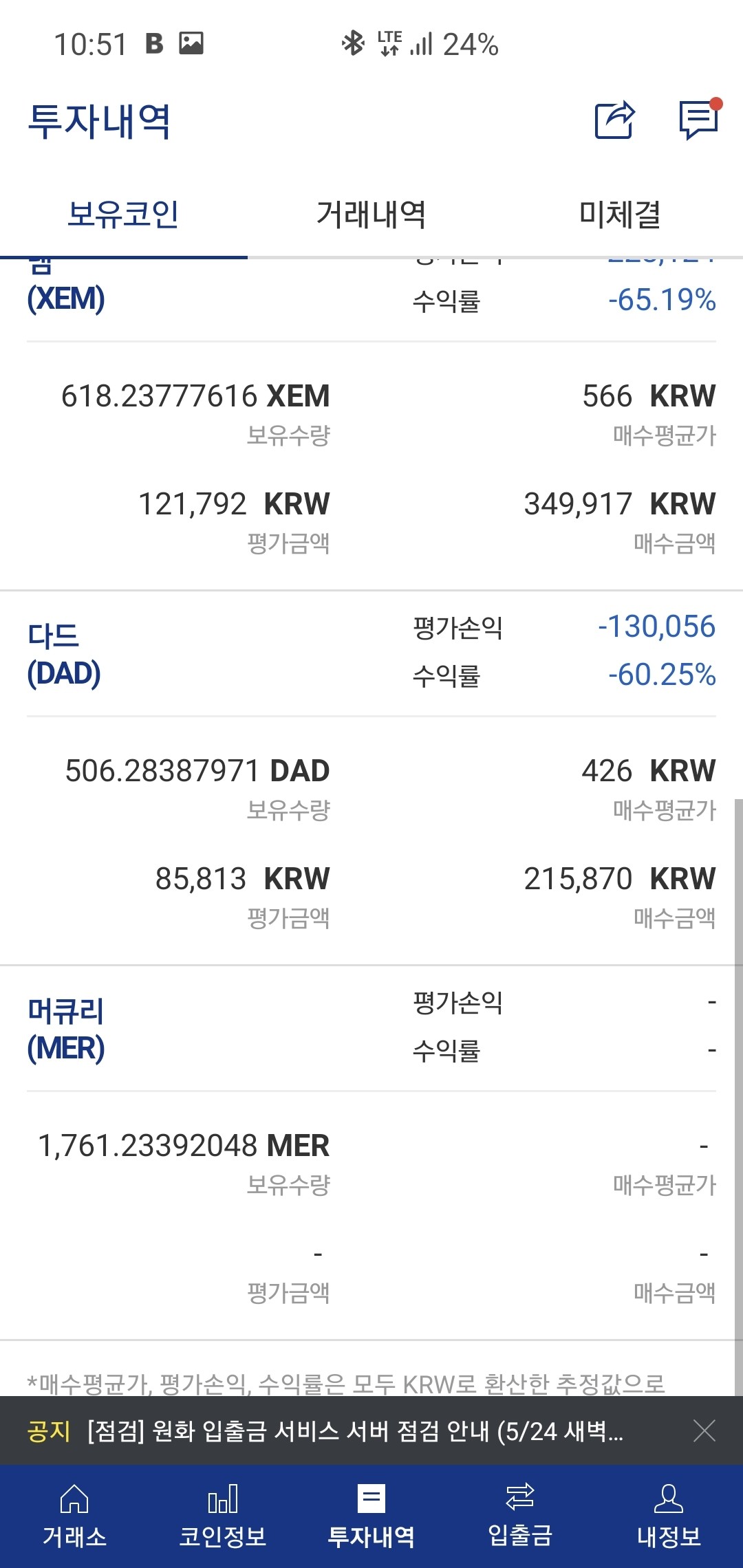Viewport: 743px width, 1568px height.
Task: Select the 보유코인 tab
Action: coord(124,215)
